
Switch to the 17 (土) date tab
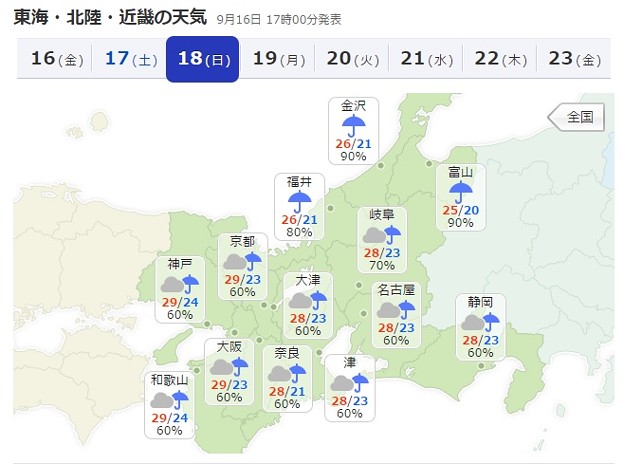pyautogui.click(x=129, y=59)
